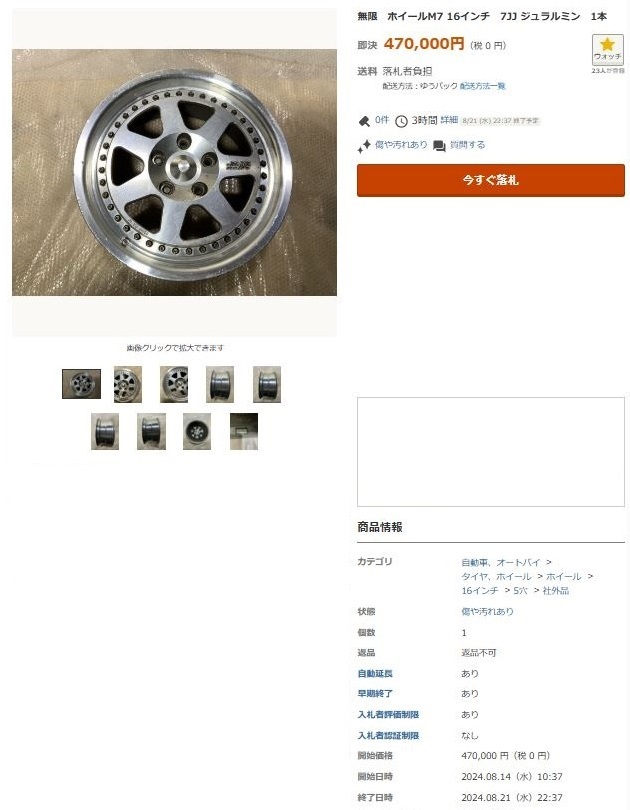Check what 早期終了 means
Screen dimensions: 630x810
[x=375, y=693]
